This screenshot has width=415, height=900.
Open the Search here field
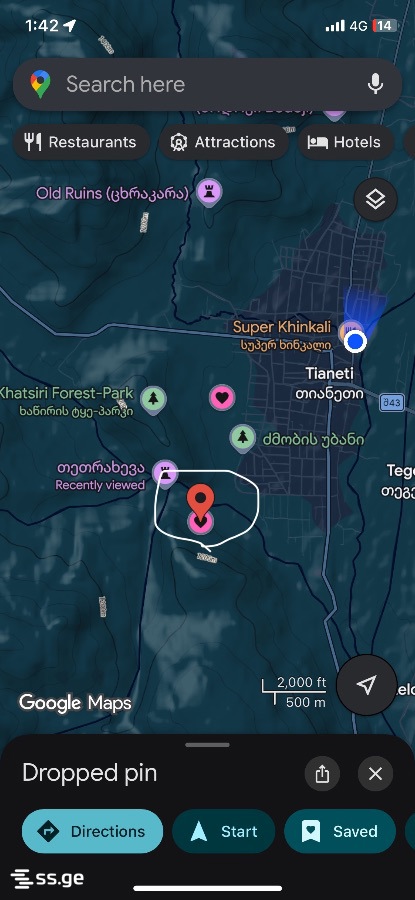[207, 84]
